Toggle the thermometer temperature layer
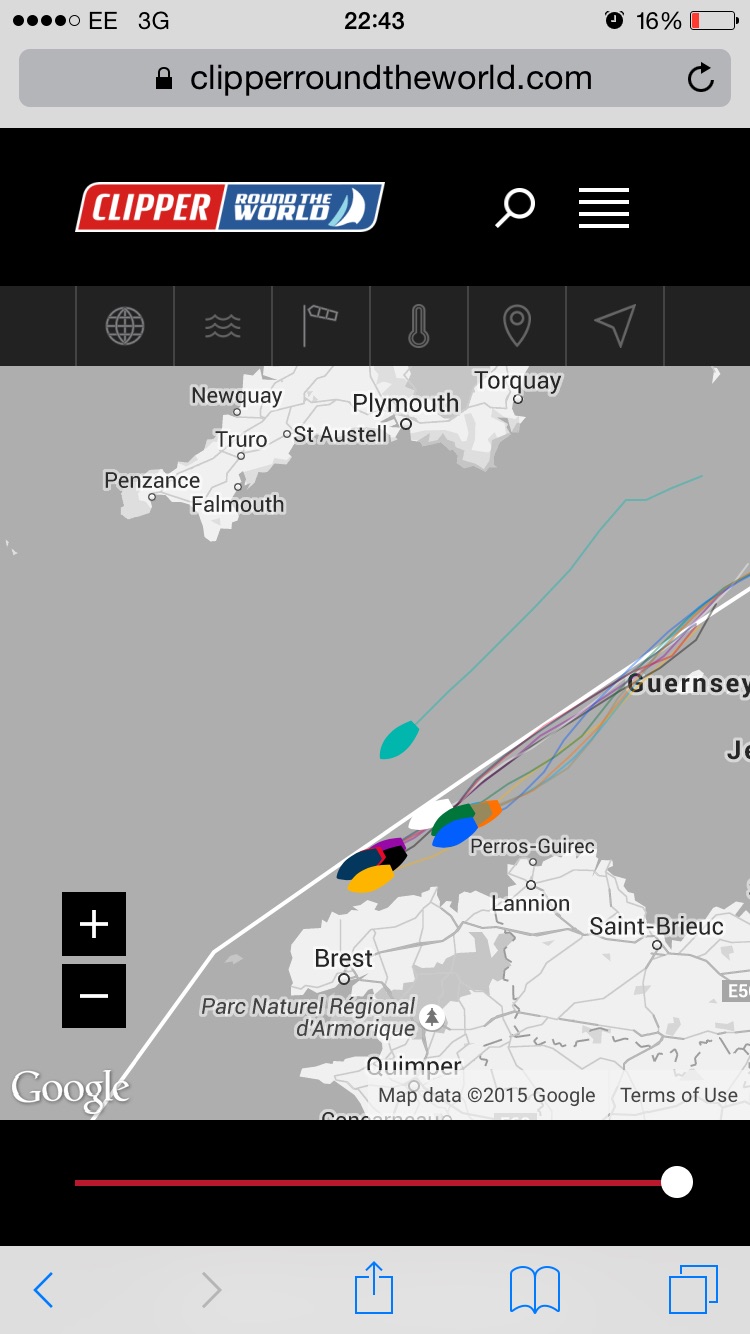Viewport: 750px width, 1334px height. click(418, 326)
